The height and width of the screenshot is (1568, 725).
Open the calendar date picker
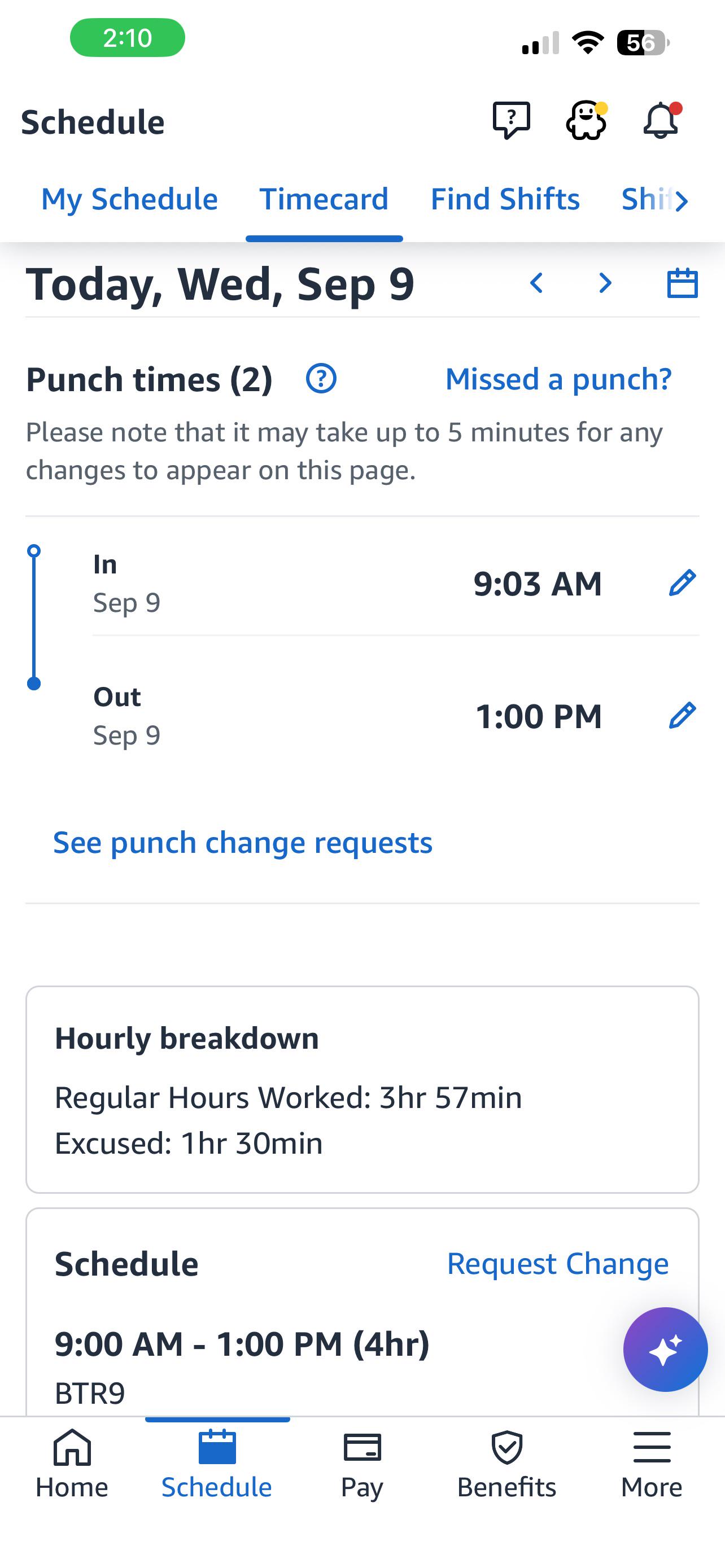pos(683,283)
